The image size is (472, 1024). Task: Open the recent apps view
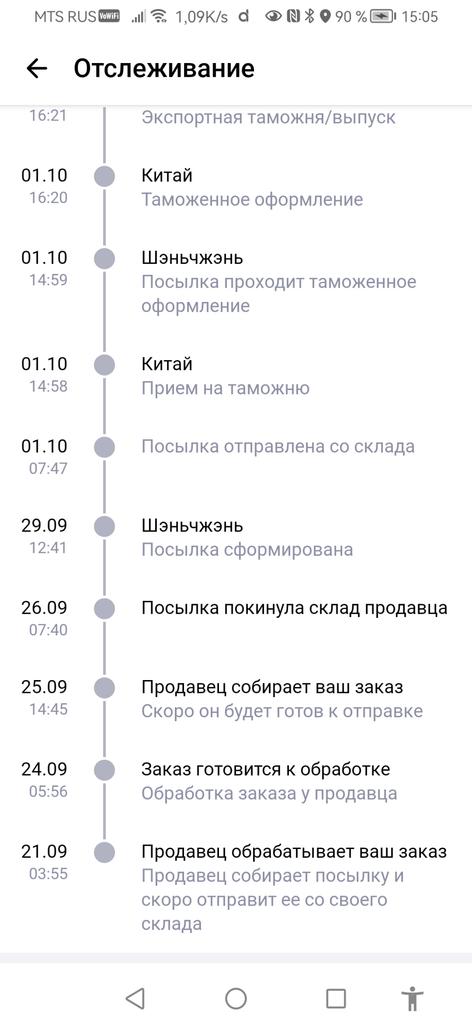pos(336,998)
